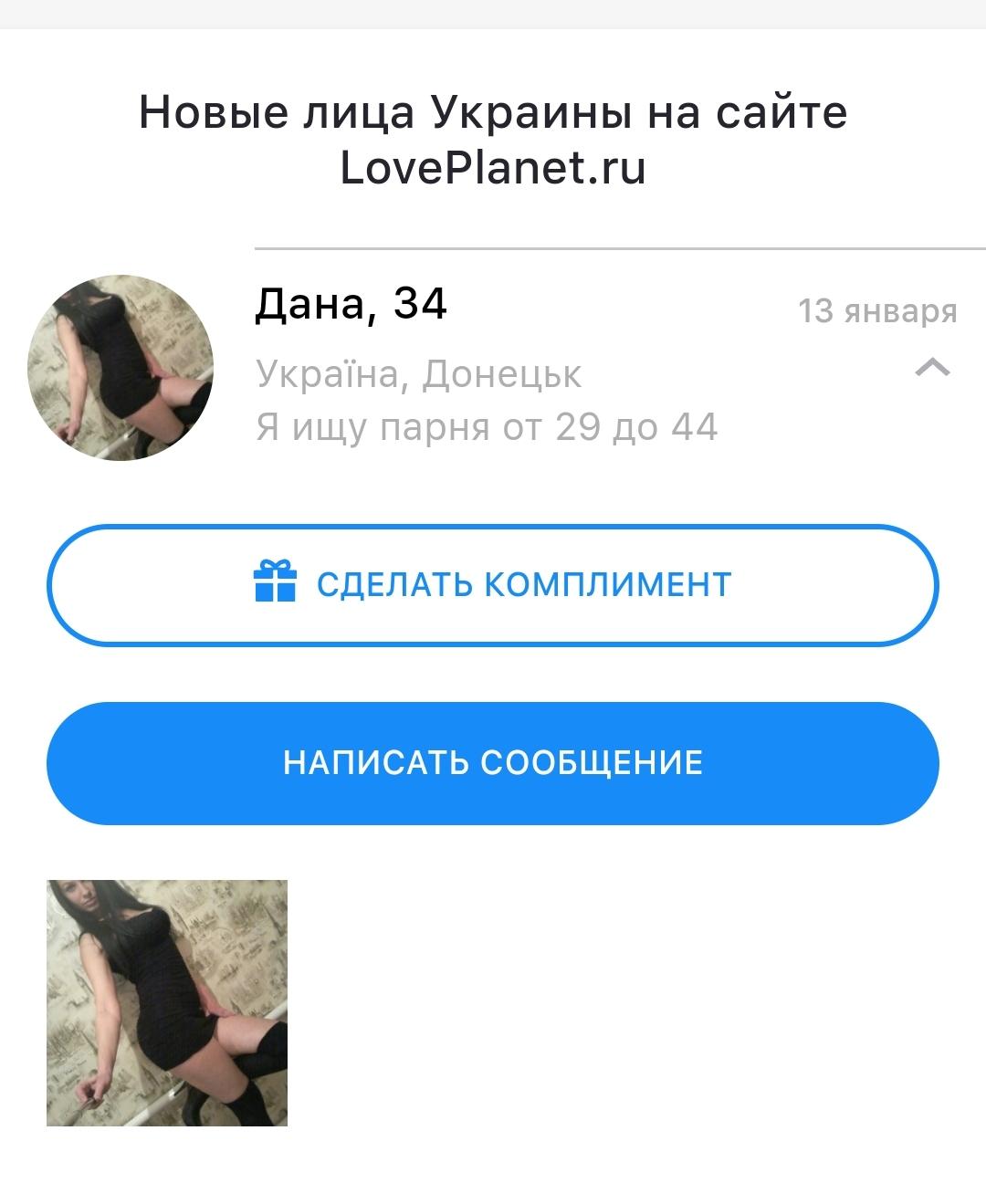Collapse the entry with the chevron

pos(932,368)
